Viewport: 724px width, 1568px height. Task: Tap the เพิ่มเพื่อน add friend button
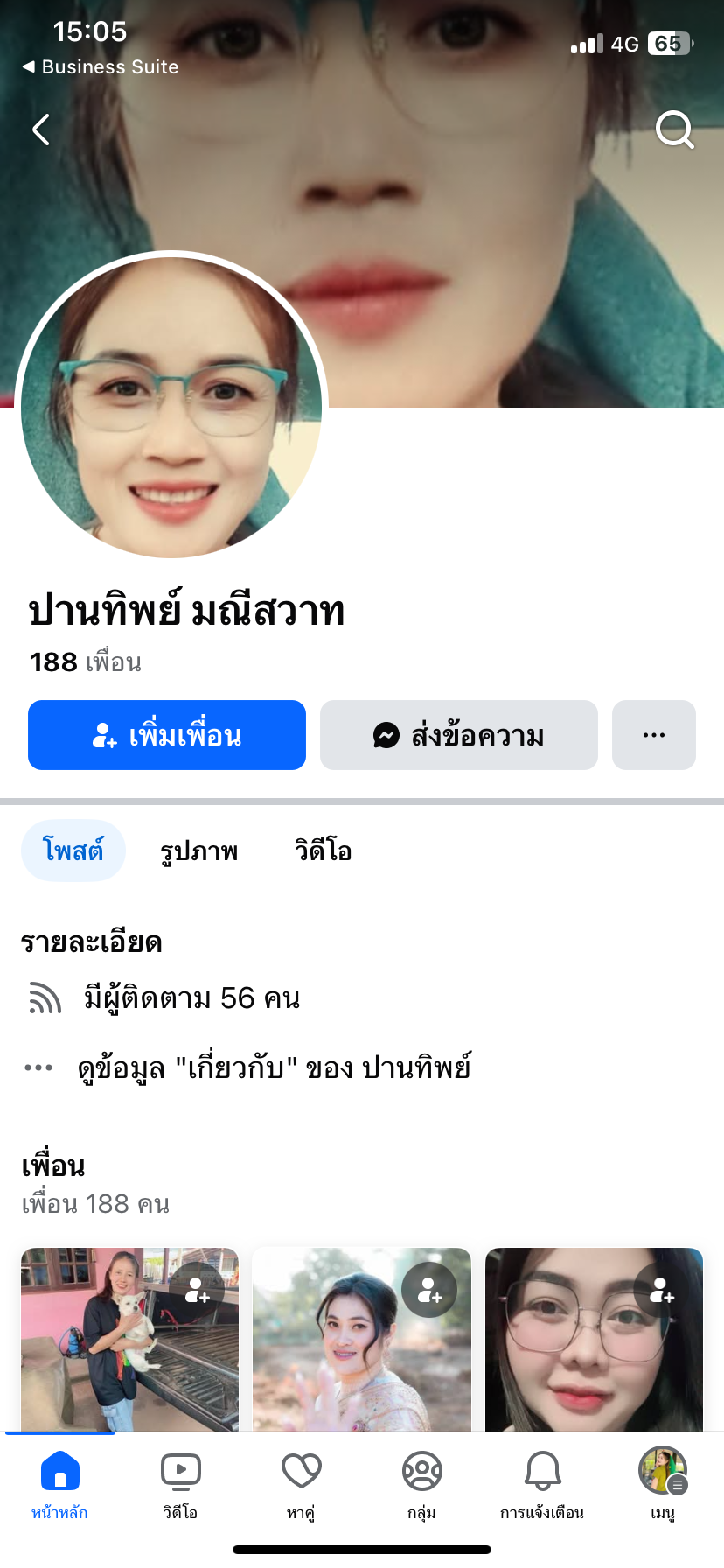pos(167,735)
